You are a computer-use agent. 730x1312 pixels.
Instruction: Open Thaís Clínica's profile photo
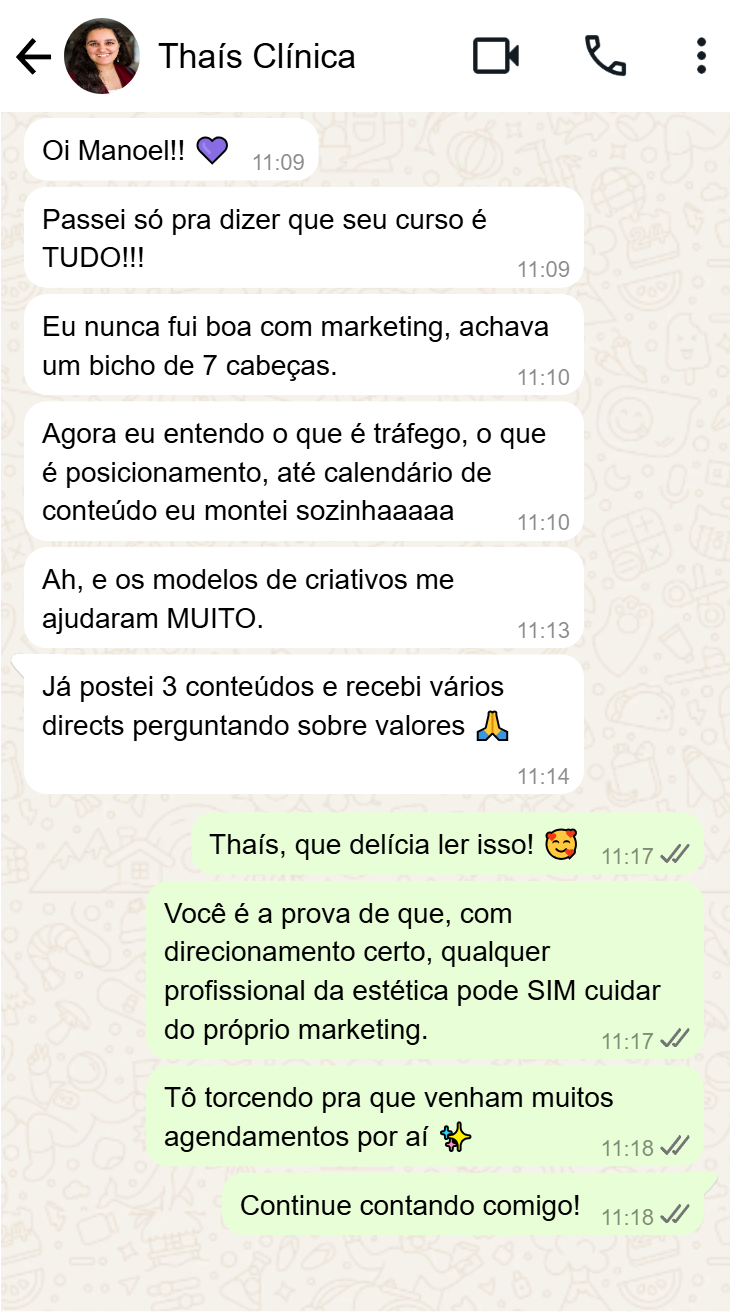pyautogui.click(x=101, y=57)
